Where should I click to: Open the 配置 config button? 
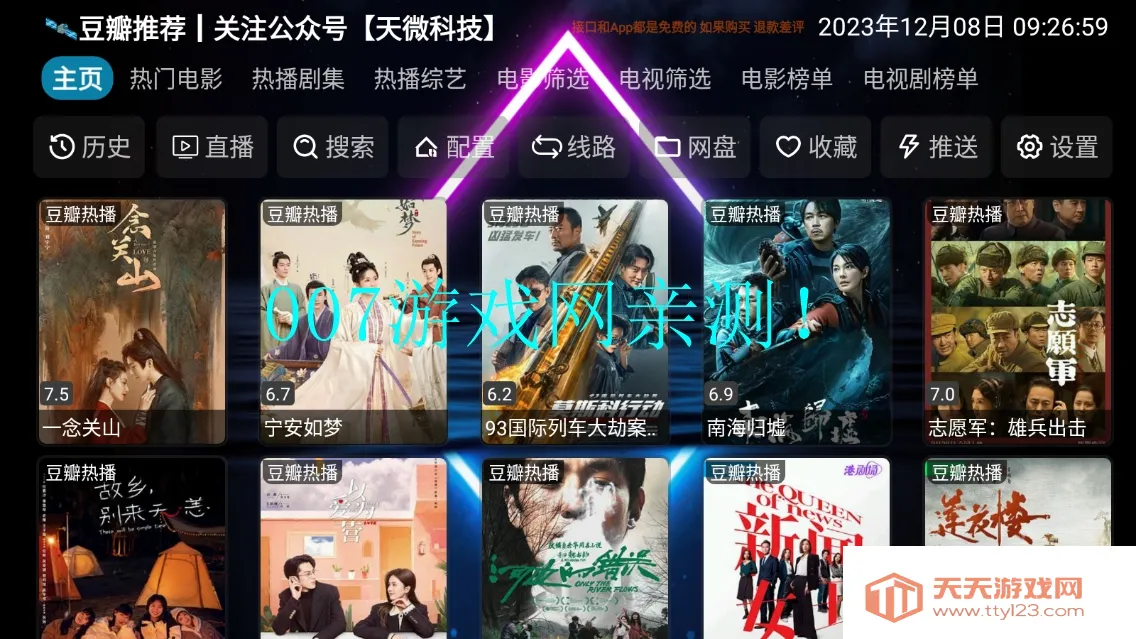click(454, 147)
